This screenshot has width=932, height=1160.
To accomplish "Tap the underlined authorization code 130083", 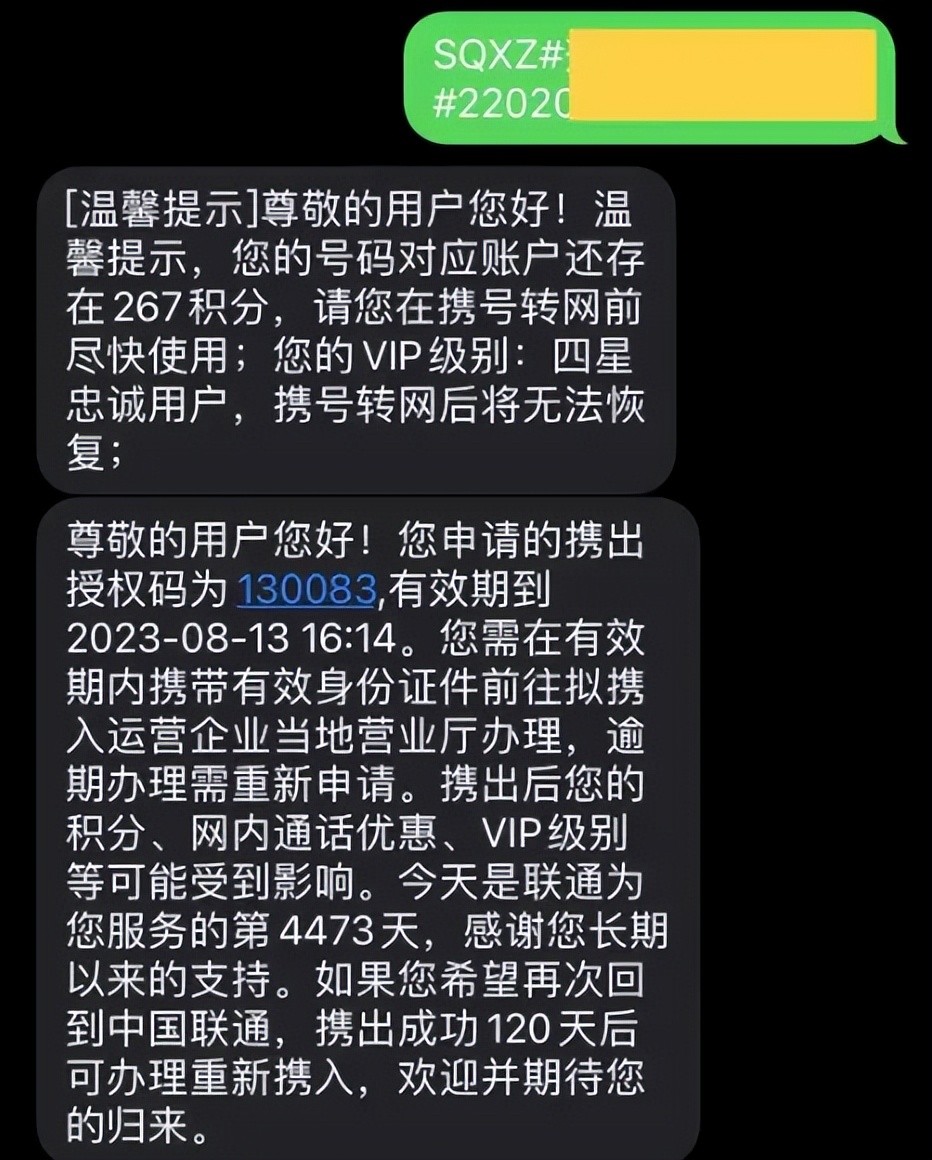I will (306, 590).
